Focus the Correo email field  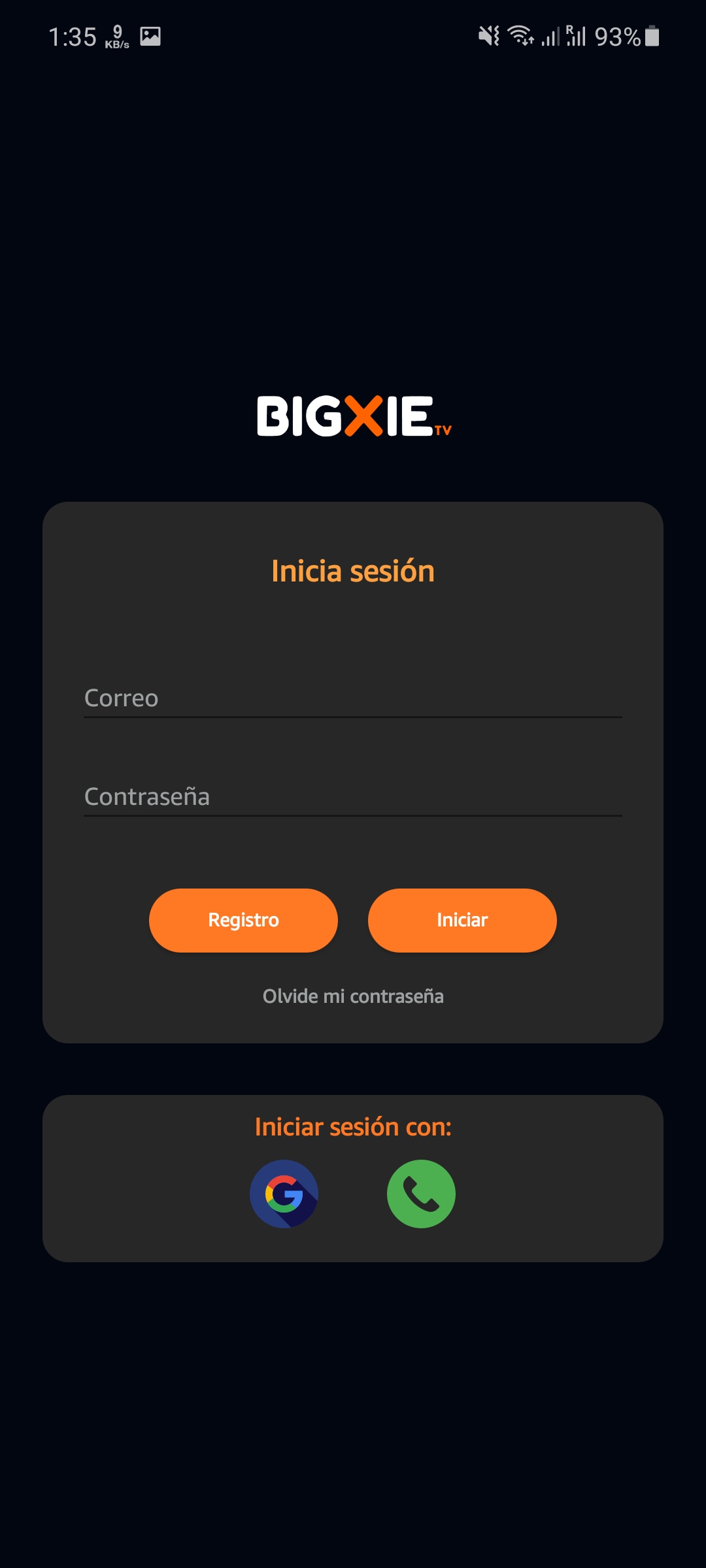353,698
